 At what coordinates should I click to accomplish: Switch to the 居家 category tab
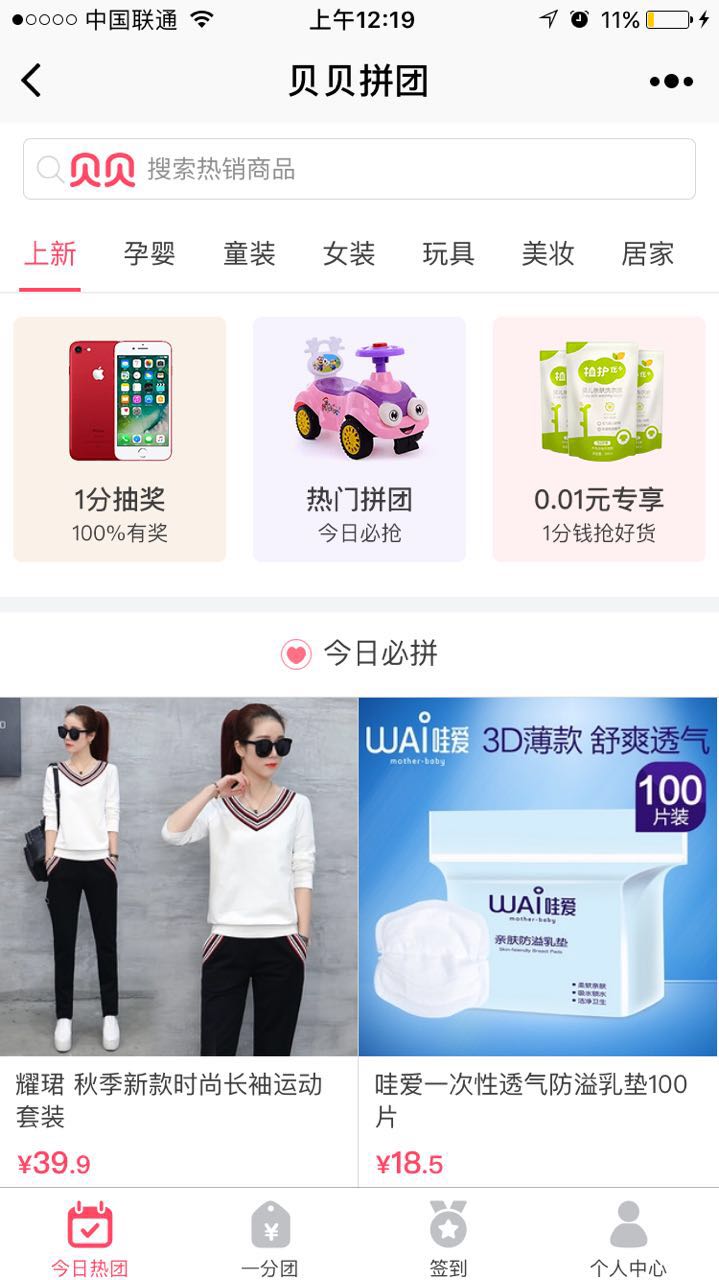tap(648, 254)
